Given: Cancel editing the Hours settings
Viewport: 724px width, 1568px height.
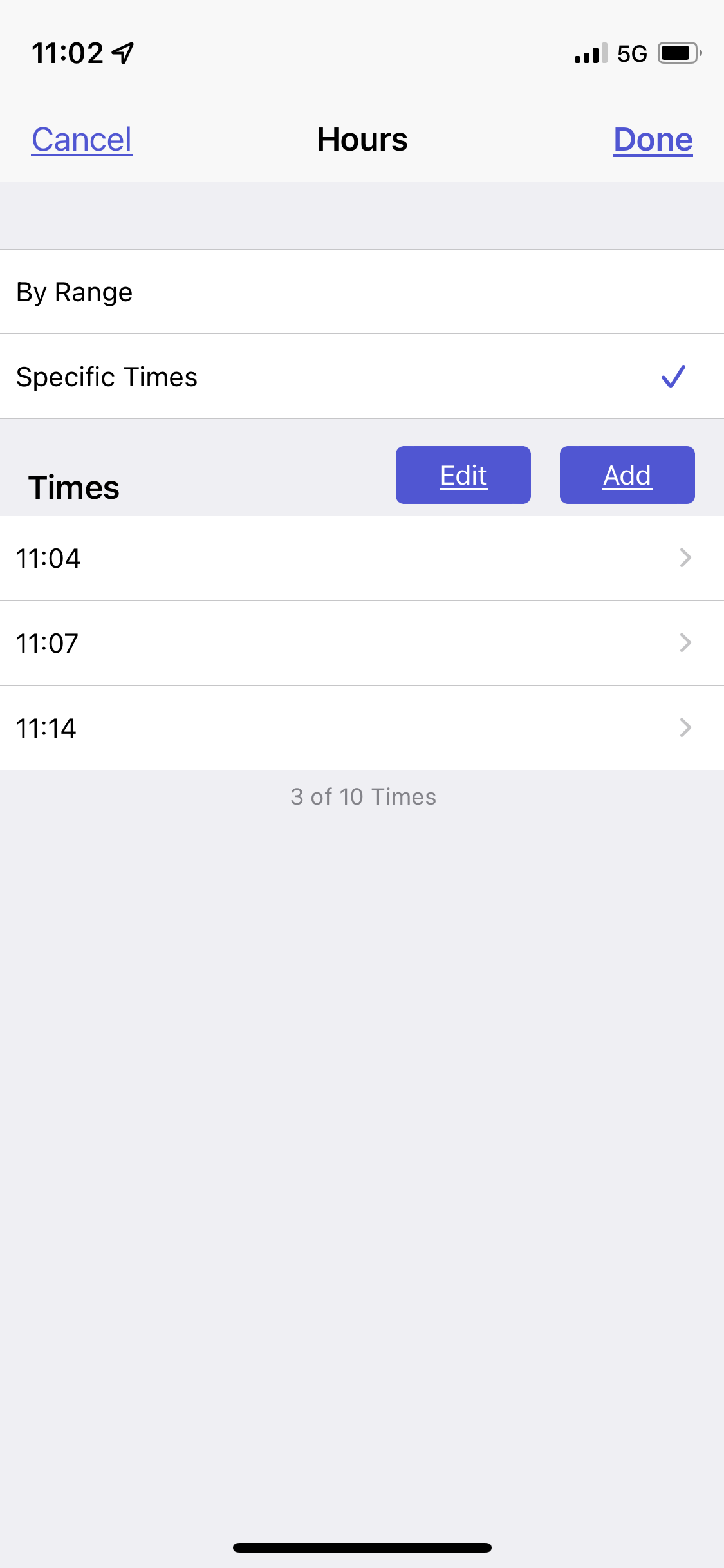Looking at the screenshot, I should (82, 140).
